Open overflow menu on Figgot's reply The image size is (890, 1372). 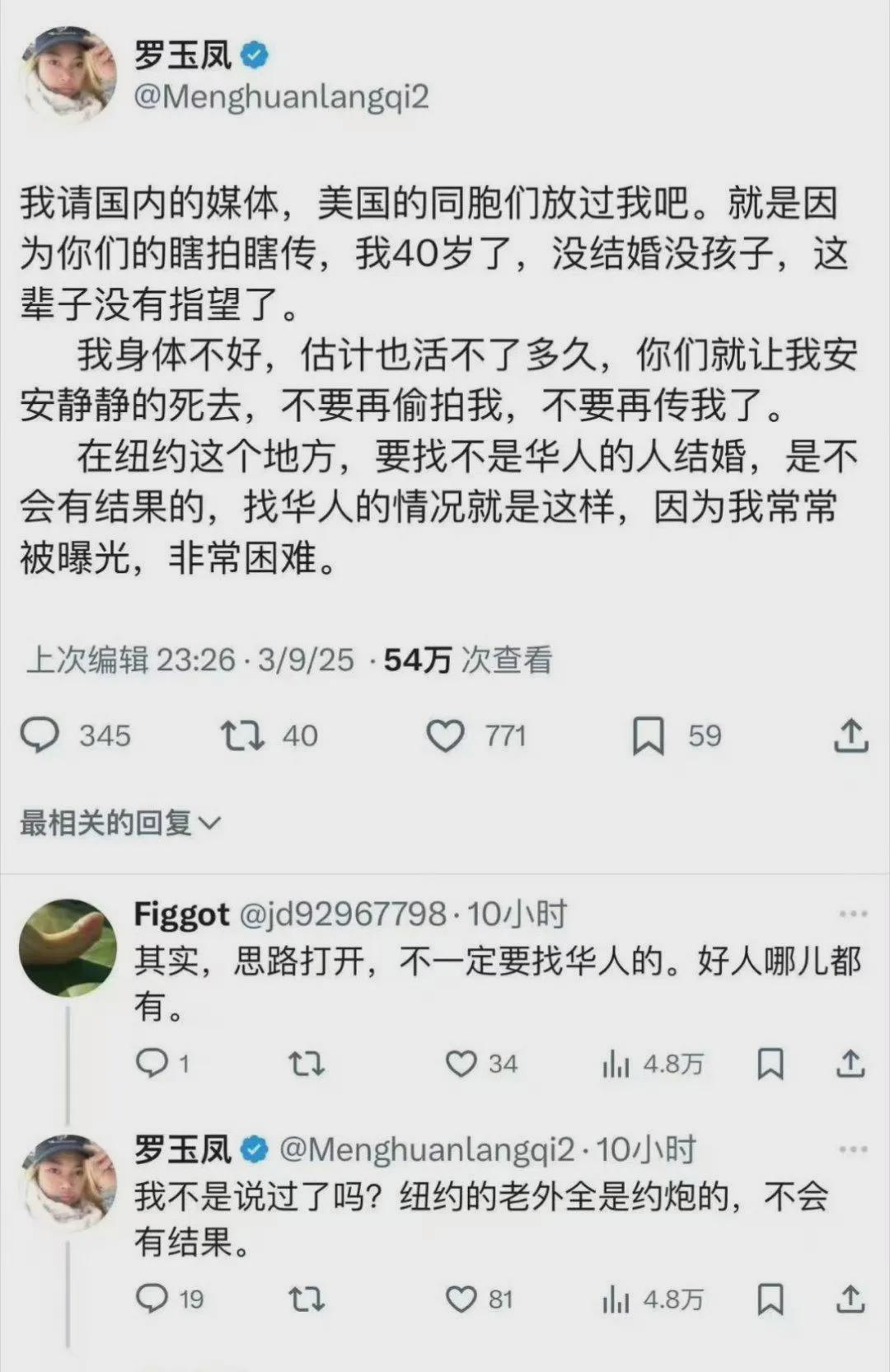tap(853, 914)
